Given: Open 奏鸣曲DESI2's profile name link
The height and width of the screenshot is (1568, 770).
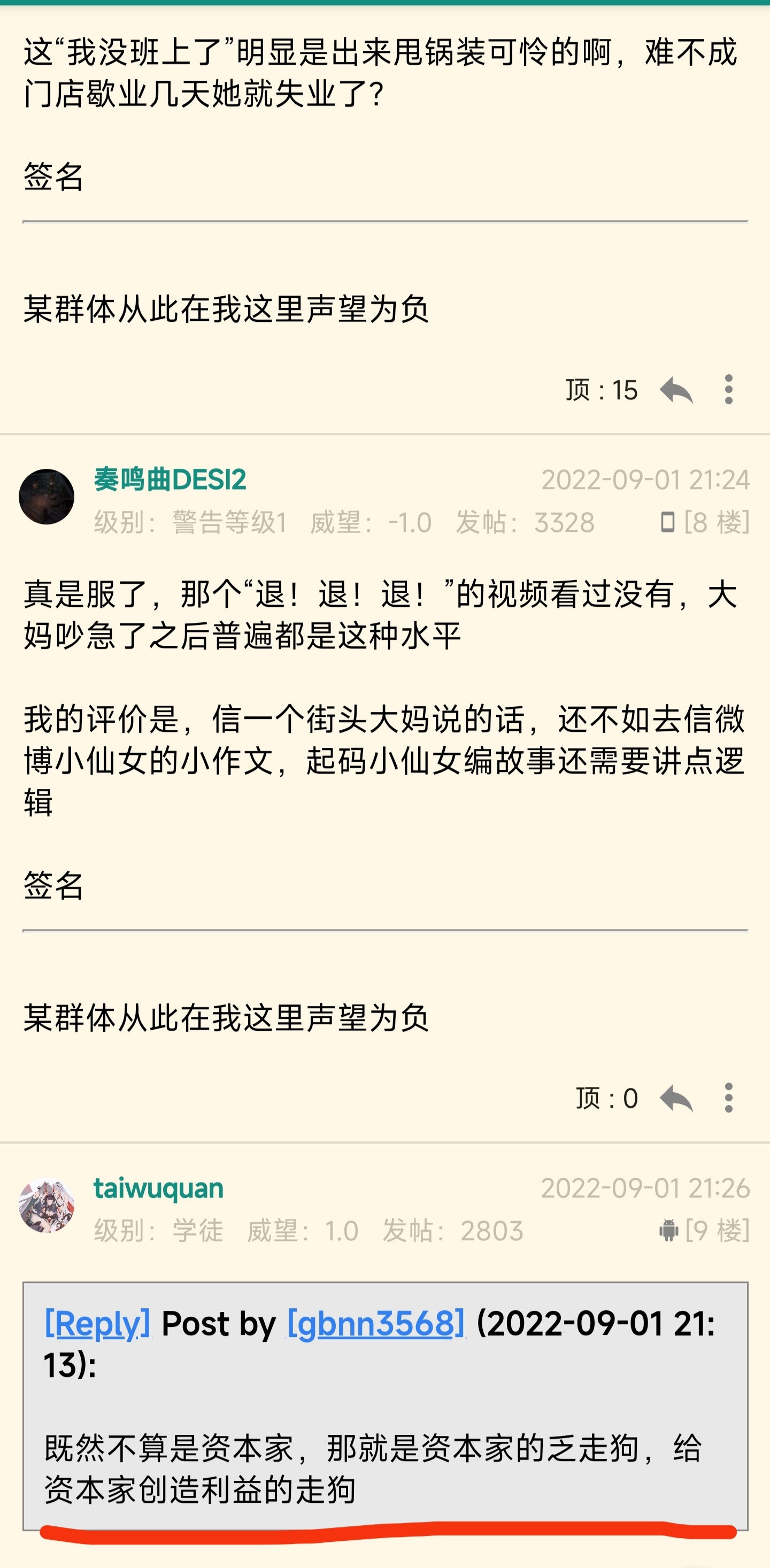Looking at the screenshot, I should click(x=170, y=480).
